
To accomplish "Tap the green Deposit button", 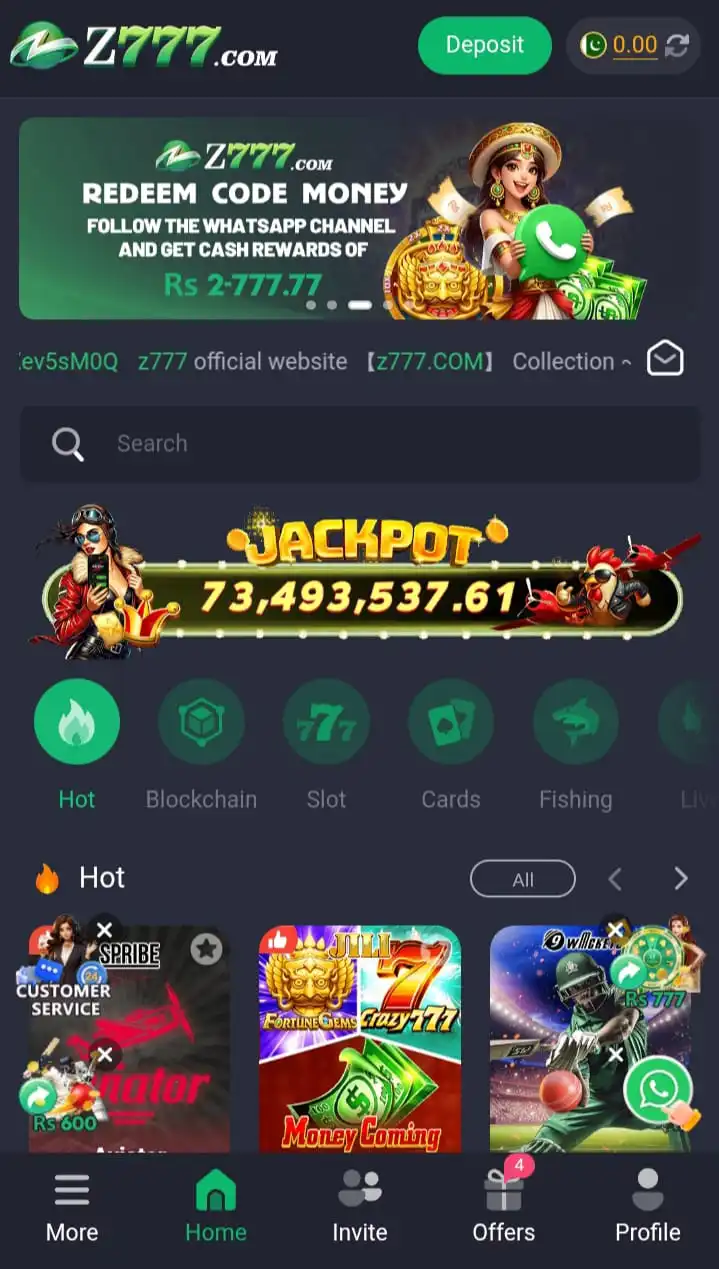I will click(484, 45).
